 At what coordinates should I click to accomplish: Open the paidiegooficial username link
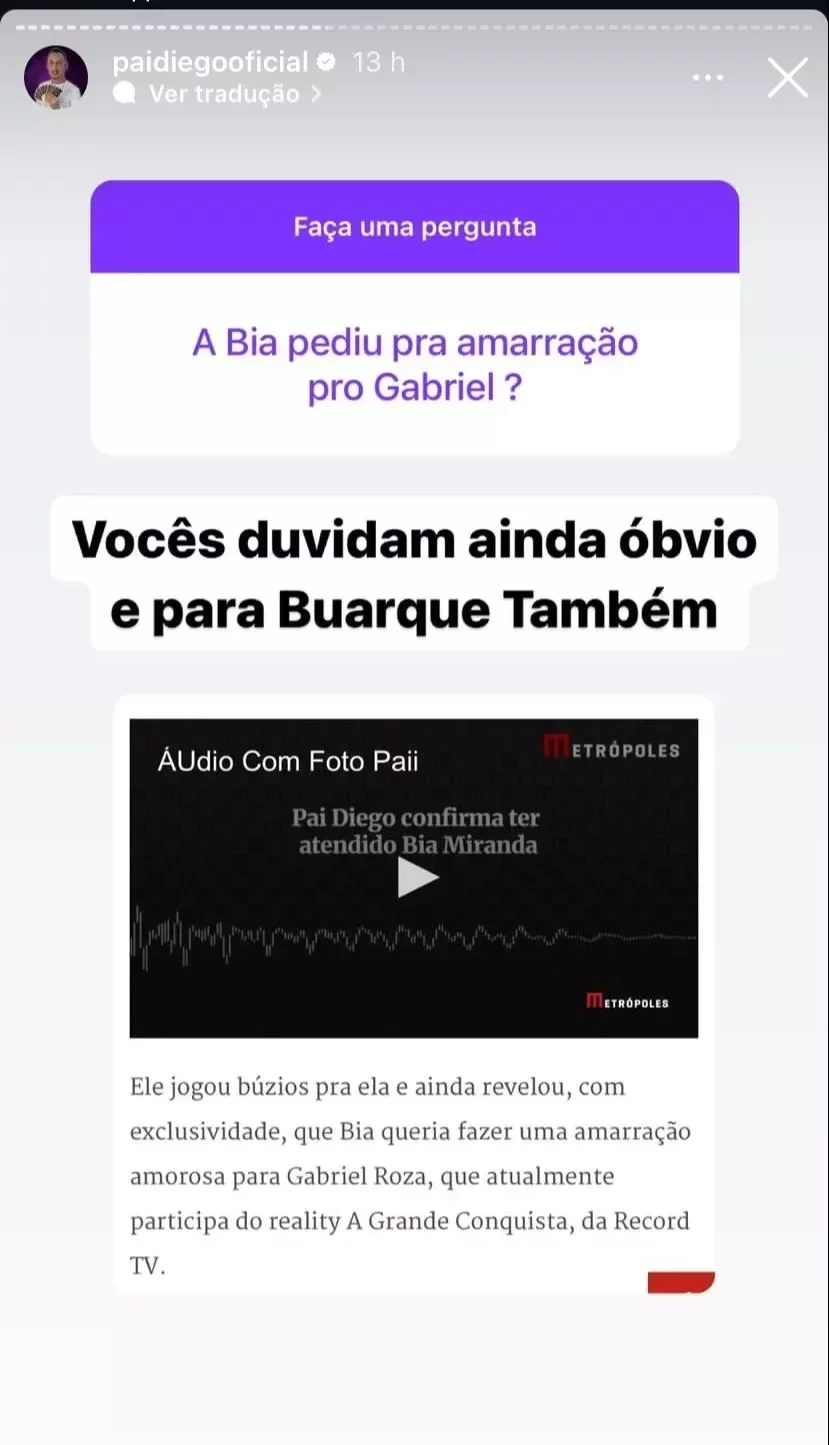[210, 62]
